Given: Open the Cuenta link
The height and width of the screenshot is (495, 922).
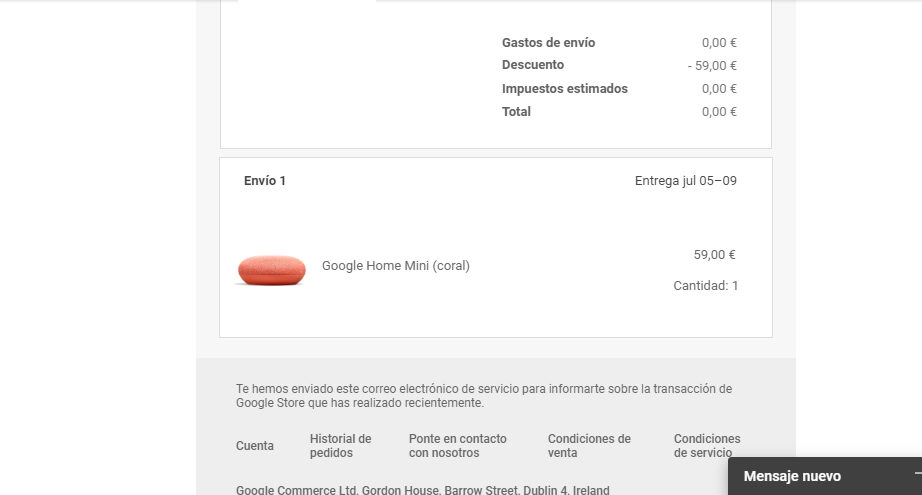Looking at the screenshot, I should [255, 446].
